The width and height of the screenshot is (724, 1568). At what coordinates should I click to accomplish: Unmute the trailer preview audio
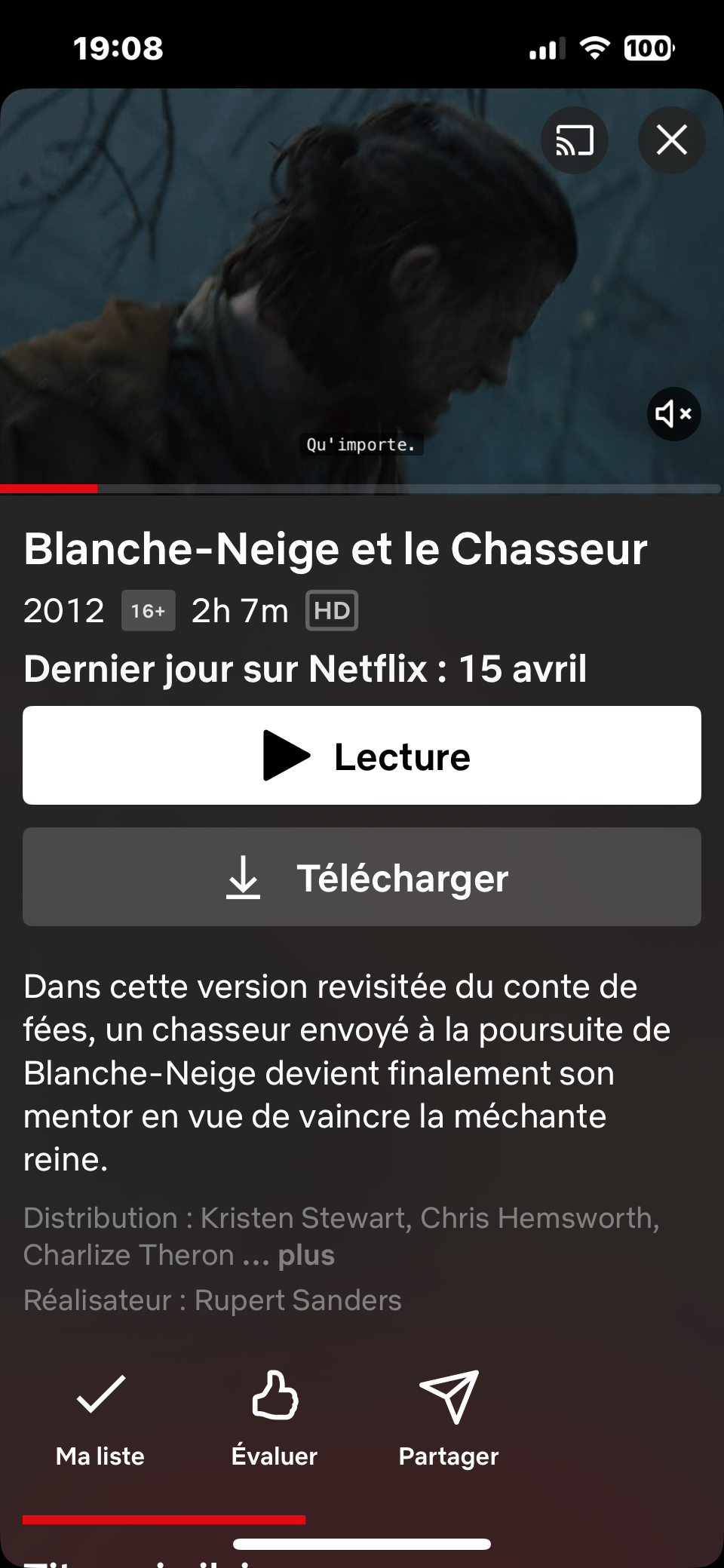(673, 414)
